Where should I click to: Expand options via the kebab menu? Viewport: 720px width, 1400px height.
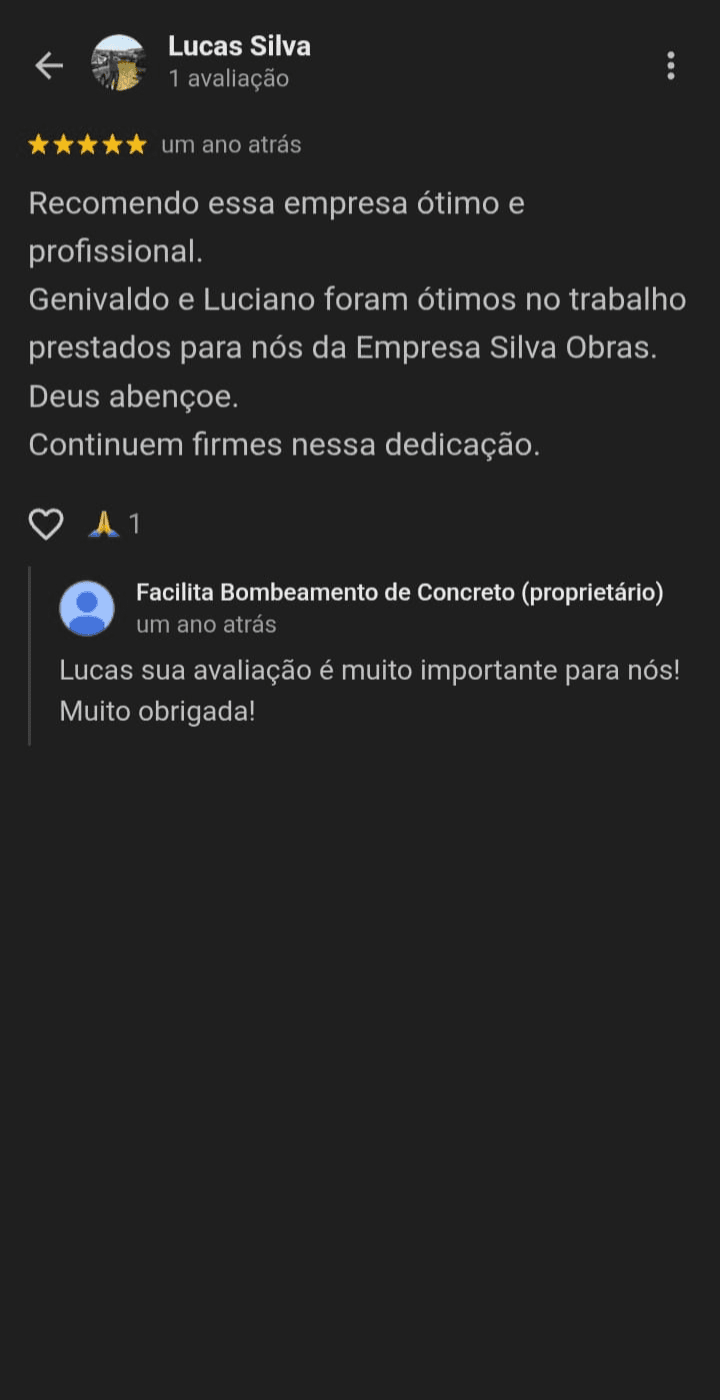tap(671, 65)
